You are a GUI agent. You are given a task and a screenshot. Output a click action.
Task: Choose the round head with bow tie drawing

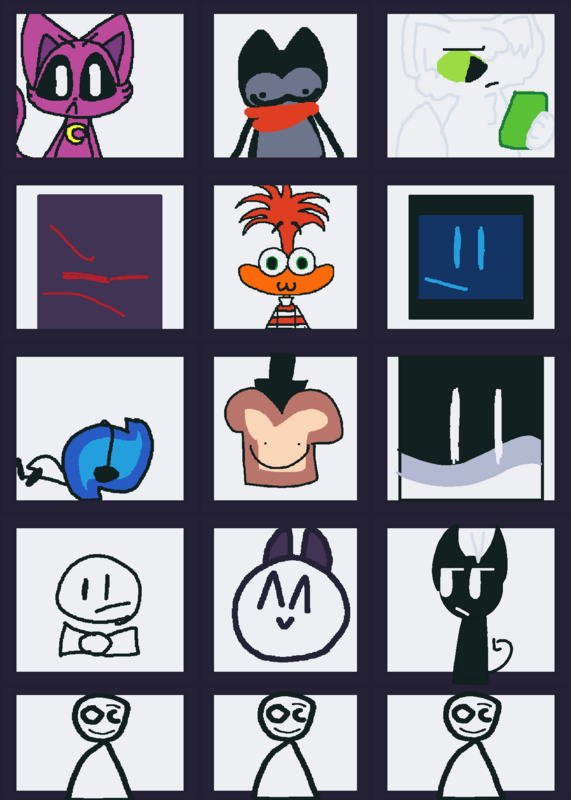click(x=100, y=600)
